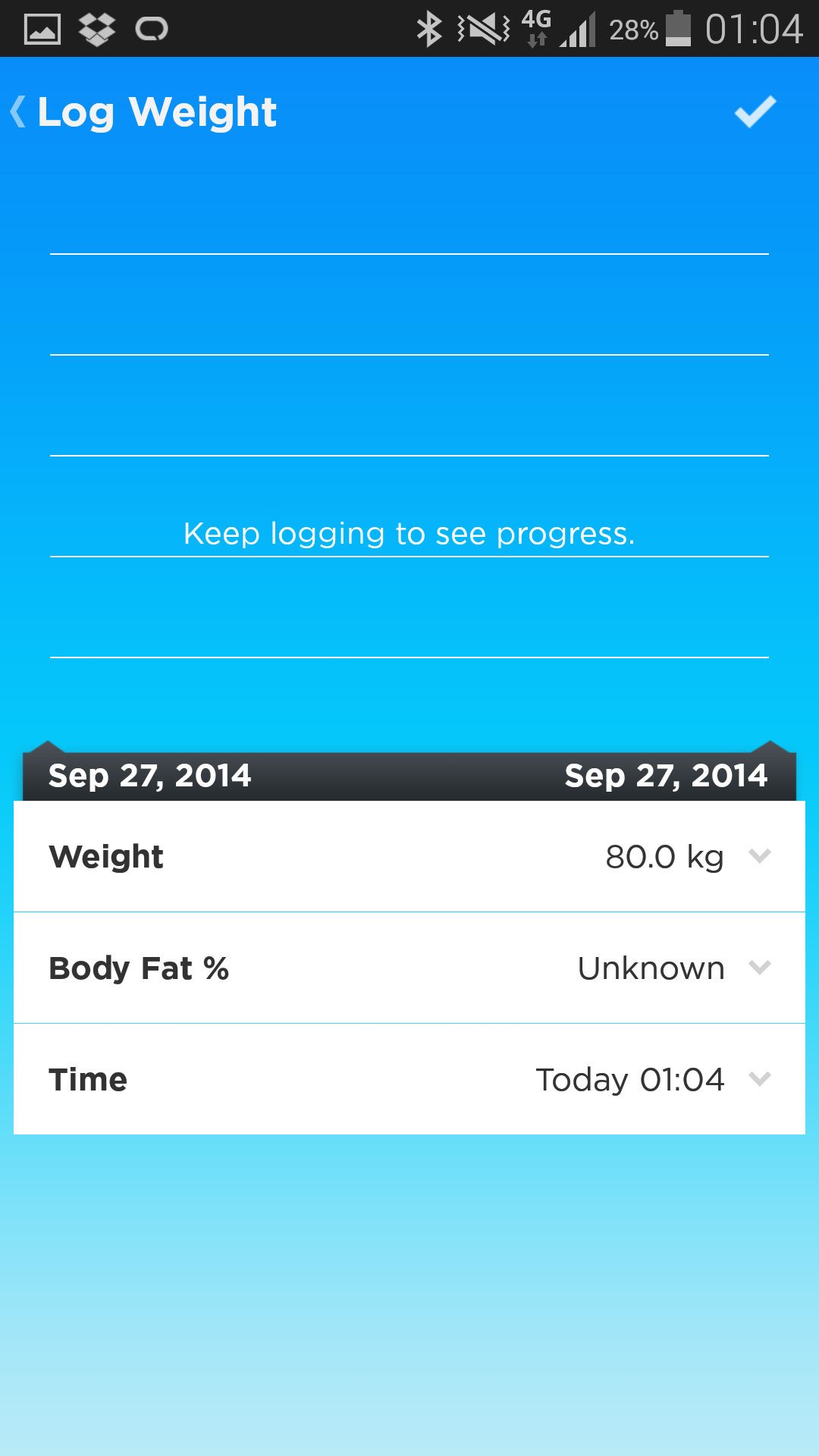Set the Body Fat % value
819x1456 pixels.
click(409, 968)
